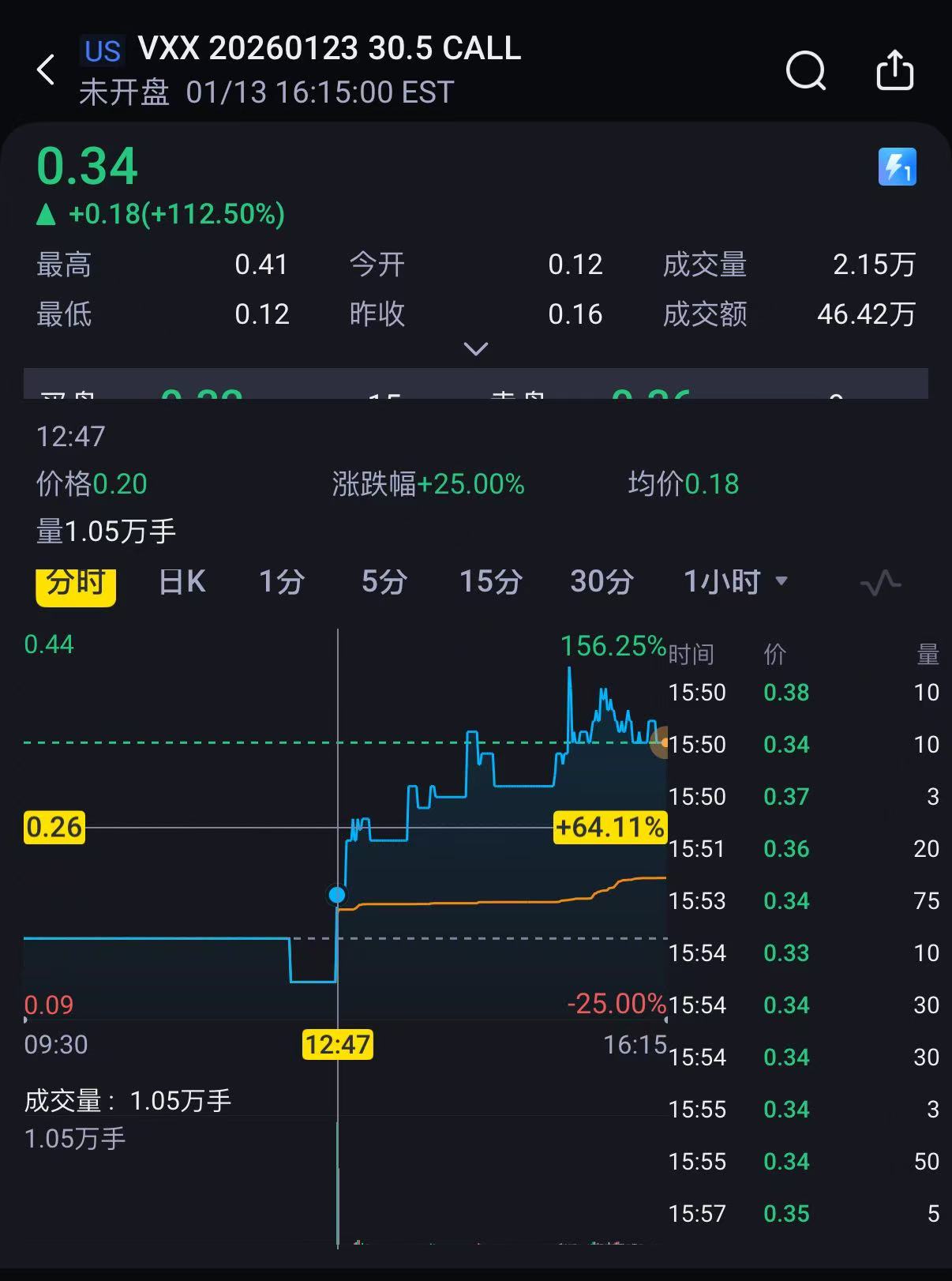Show the 5分 chart
This screenshot has height=1281, width=952.
click(384, 583)
